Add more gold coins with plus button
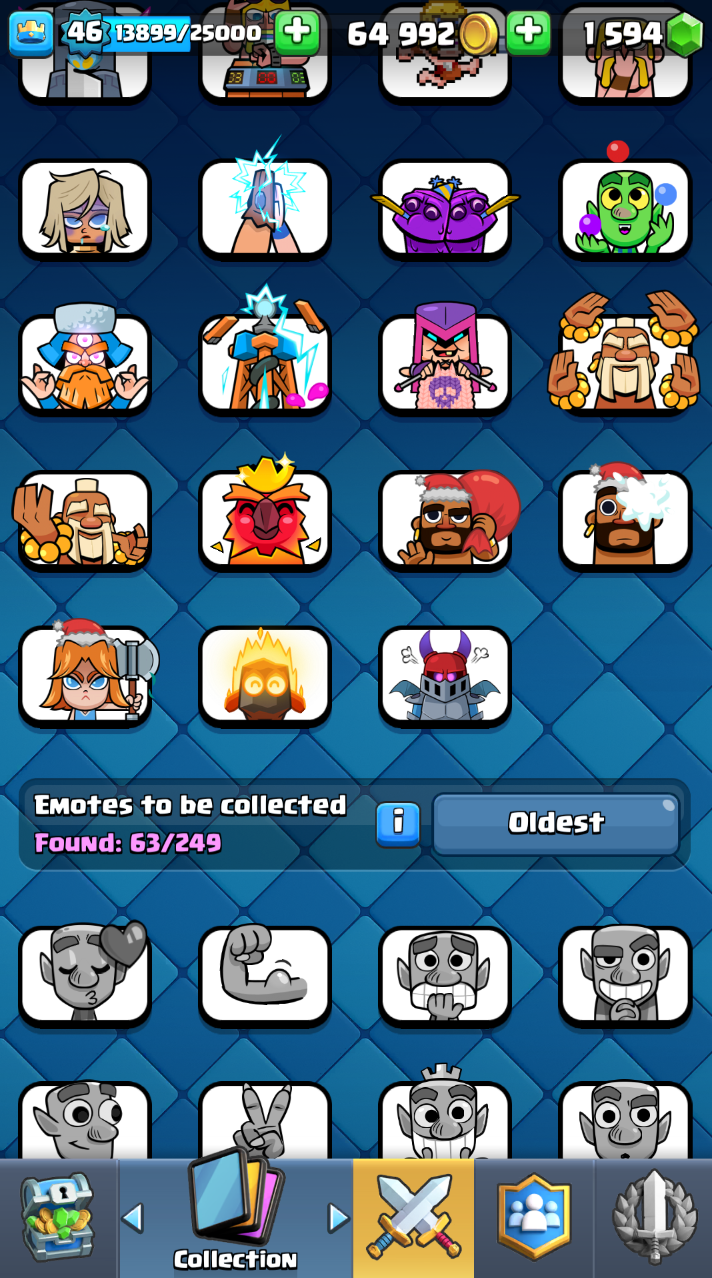The image size is (712, 1278). (x=528, y=33)
